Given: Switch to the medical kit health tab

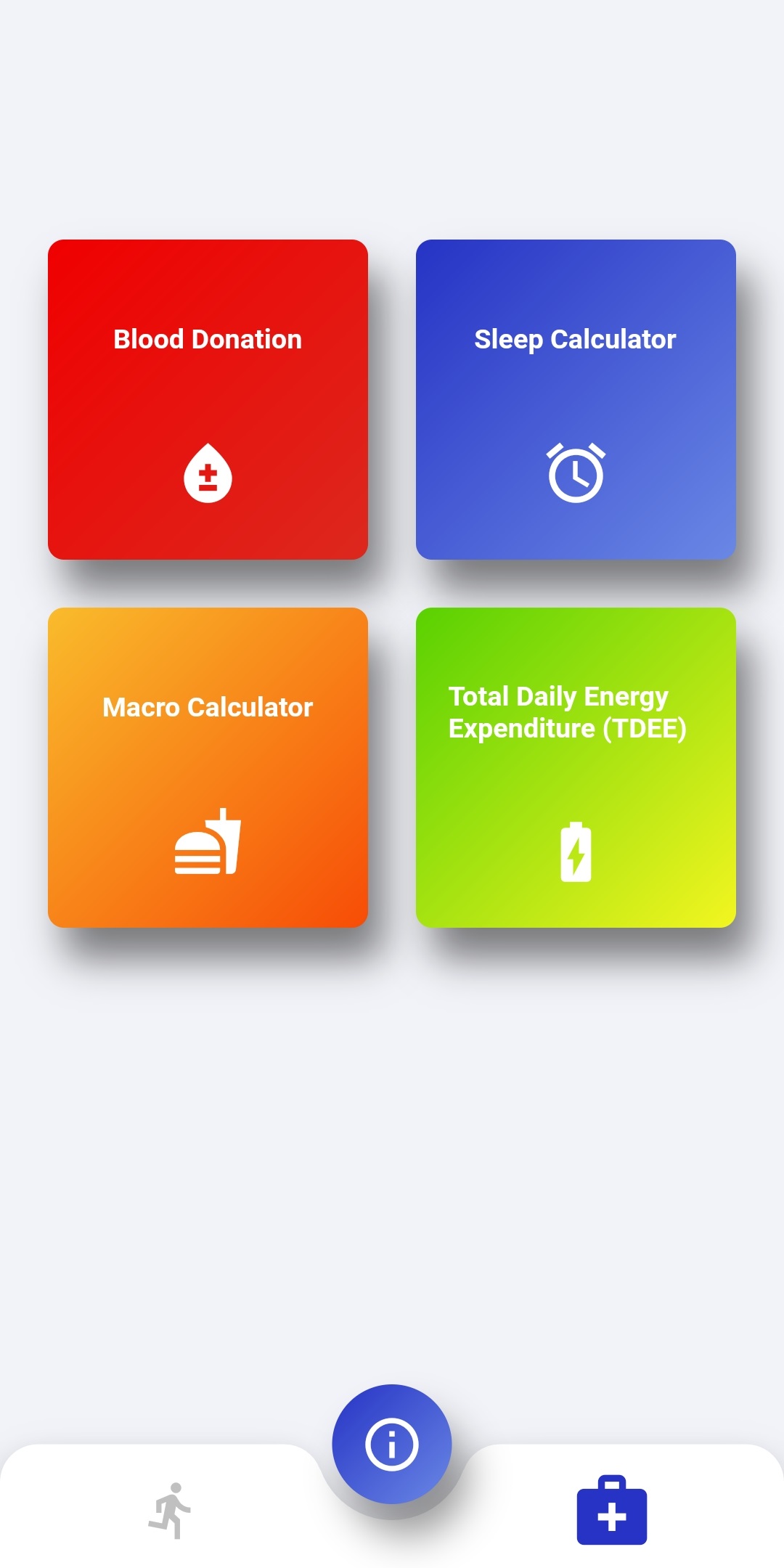Looking at the screenshot, I should (611, 1511).
